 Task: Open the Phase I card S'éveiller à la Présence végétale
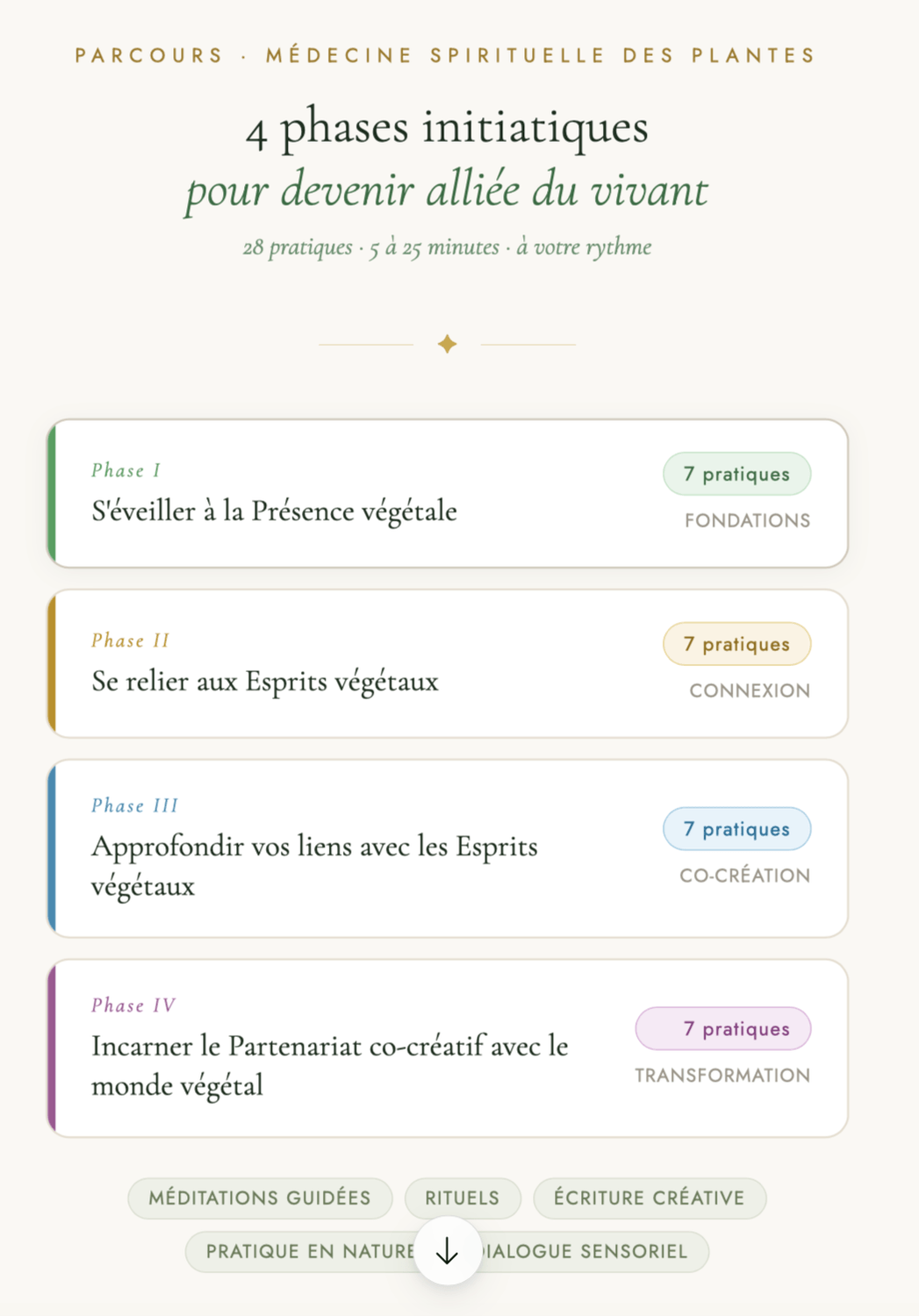point(448,493)
